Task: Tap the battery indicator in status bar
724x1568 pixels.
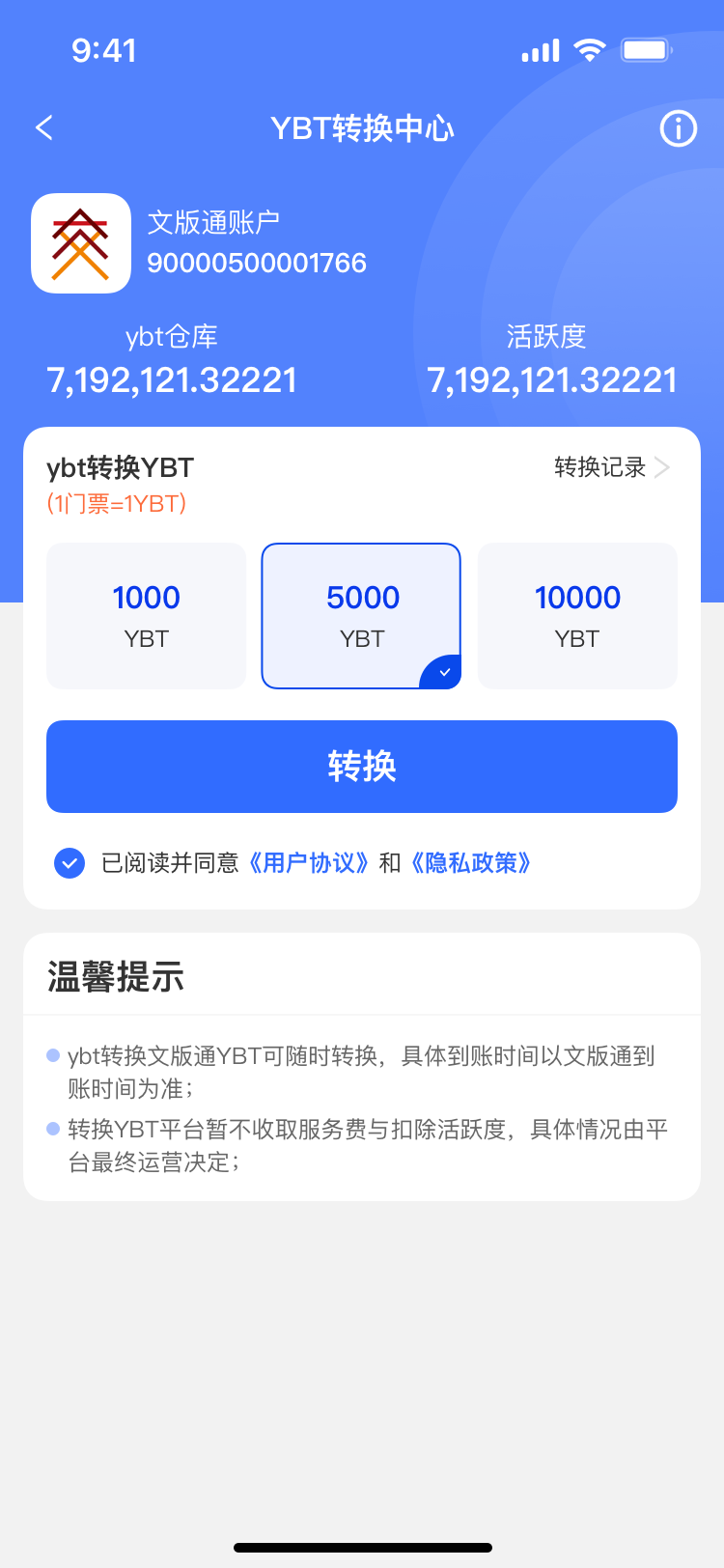Action: [x=645, y=49]
